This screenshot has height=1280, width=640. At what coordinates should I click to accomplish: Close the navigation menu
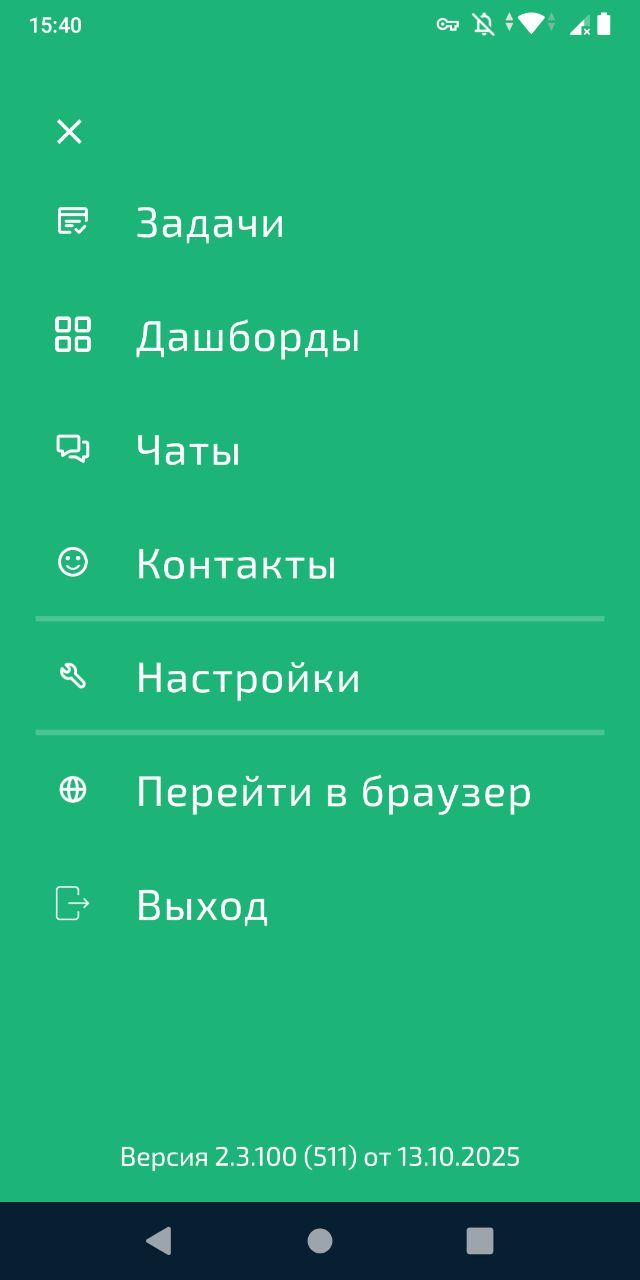pos(69,131)
